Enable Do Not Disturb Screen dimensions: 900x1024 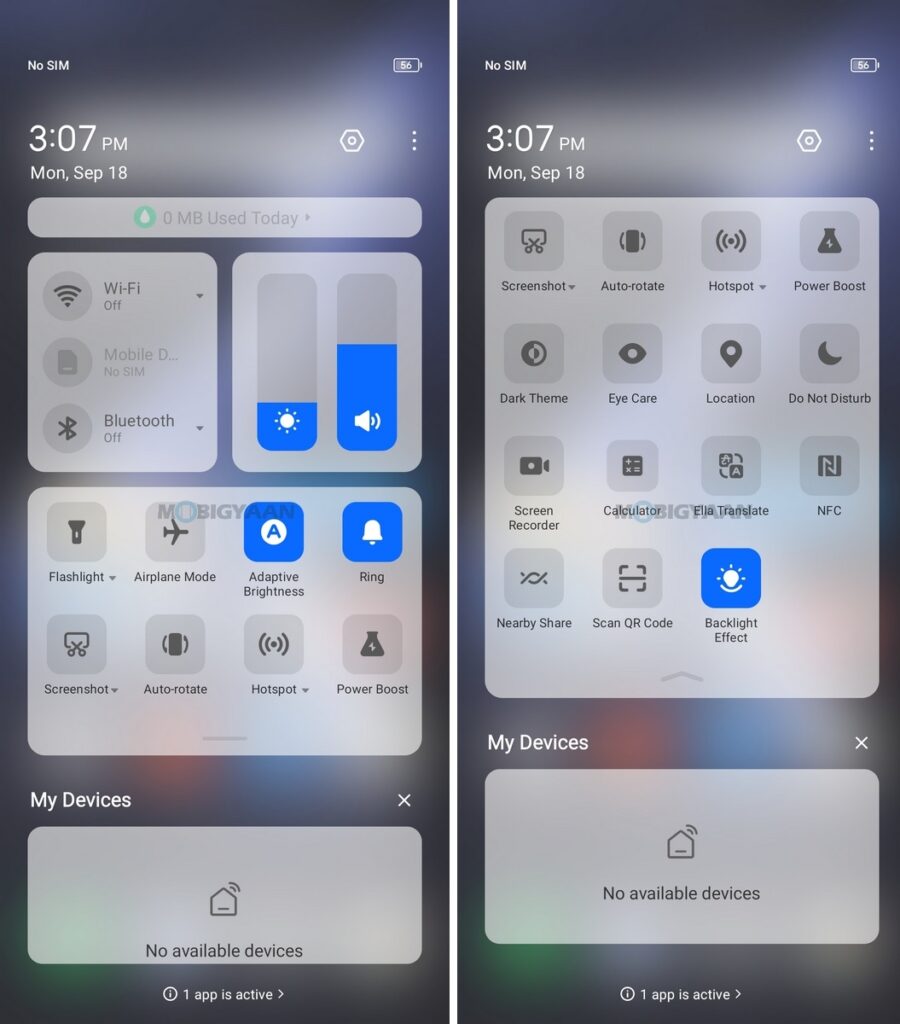tap(829, 354)
